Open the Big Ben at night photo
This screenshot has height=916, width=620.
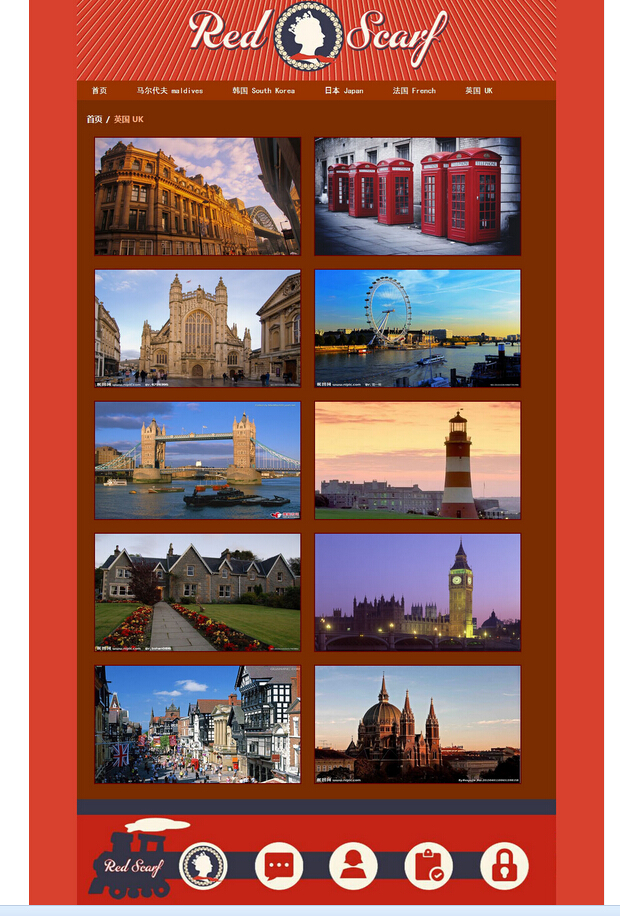pyautogui.click(x=417, y=592)
